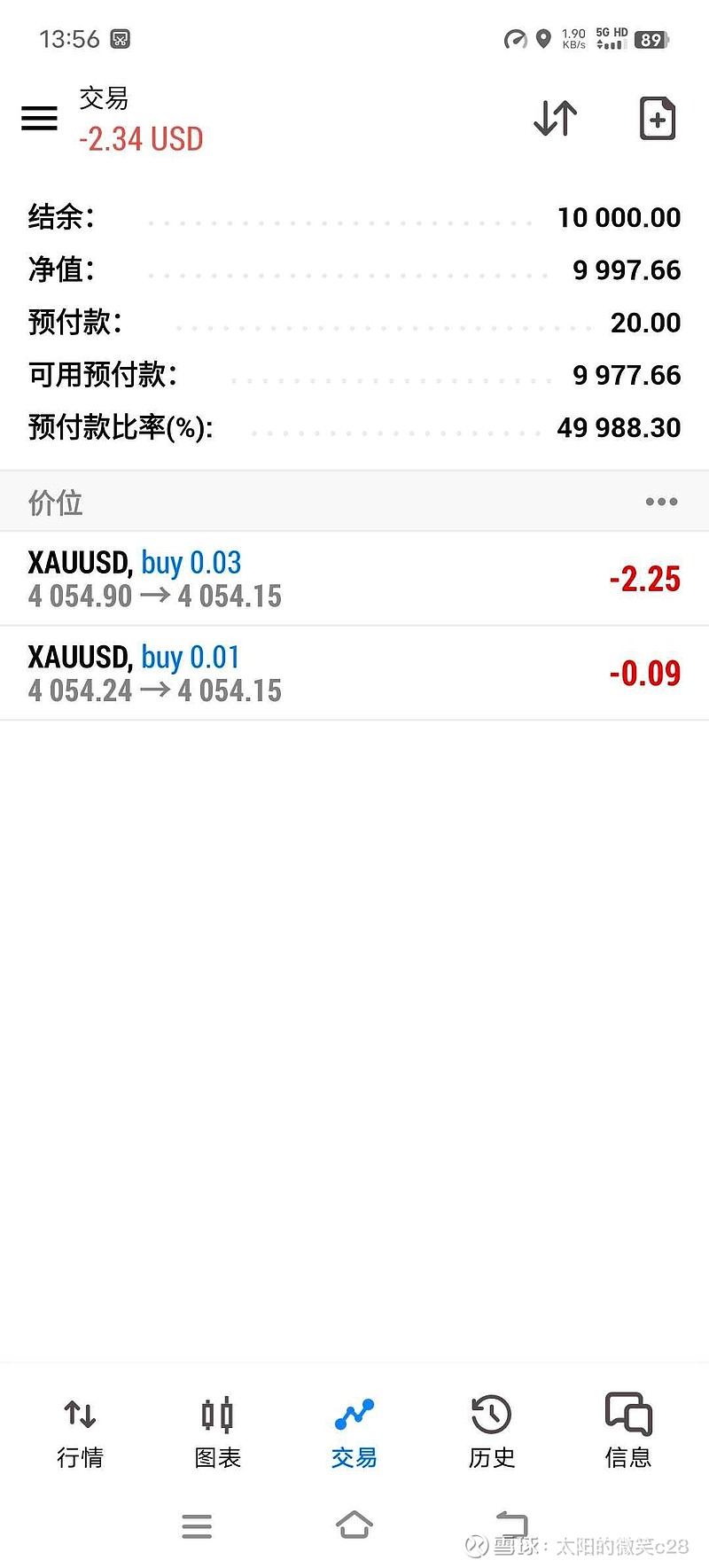The image size is (709, 1568).
Task: Go to the 历史 tab
Action: (x=491, y=1432)
